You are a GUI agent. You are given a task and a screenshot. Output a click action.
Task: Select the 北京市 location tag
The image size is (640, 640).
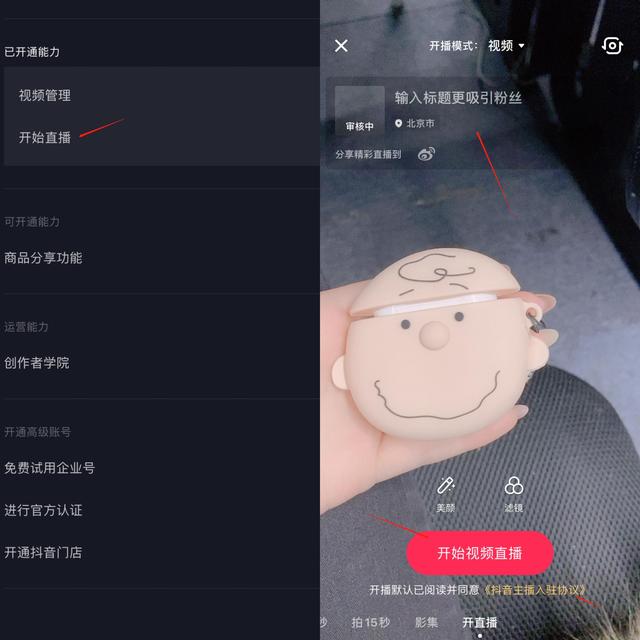[415, 124]
